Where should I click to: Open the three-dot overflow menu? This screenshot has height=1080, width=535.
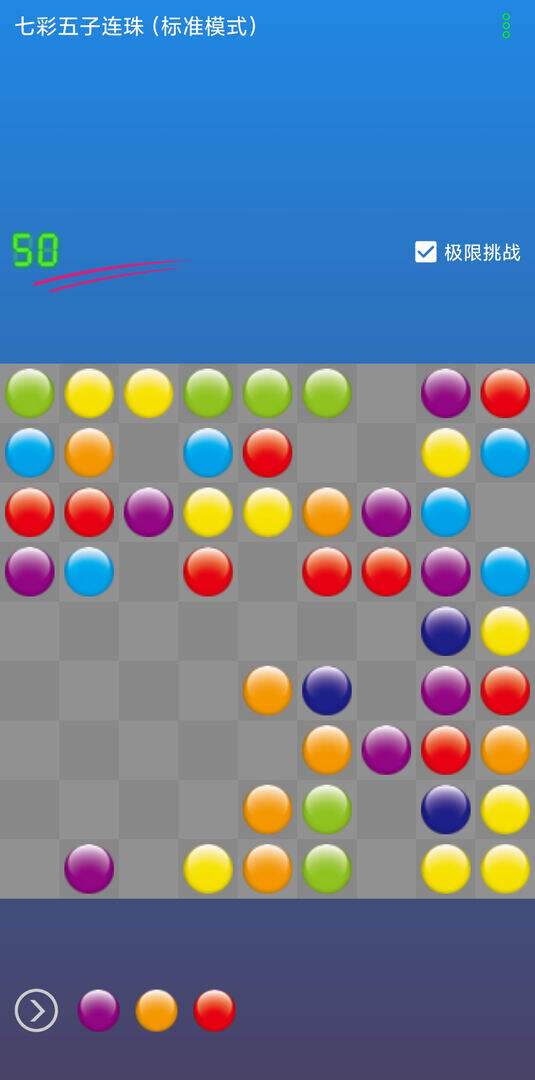pyautogui.click(x=506, y=25)
